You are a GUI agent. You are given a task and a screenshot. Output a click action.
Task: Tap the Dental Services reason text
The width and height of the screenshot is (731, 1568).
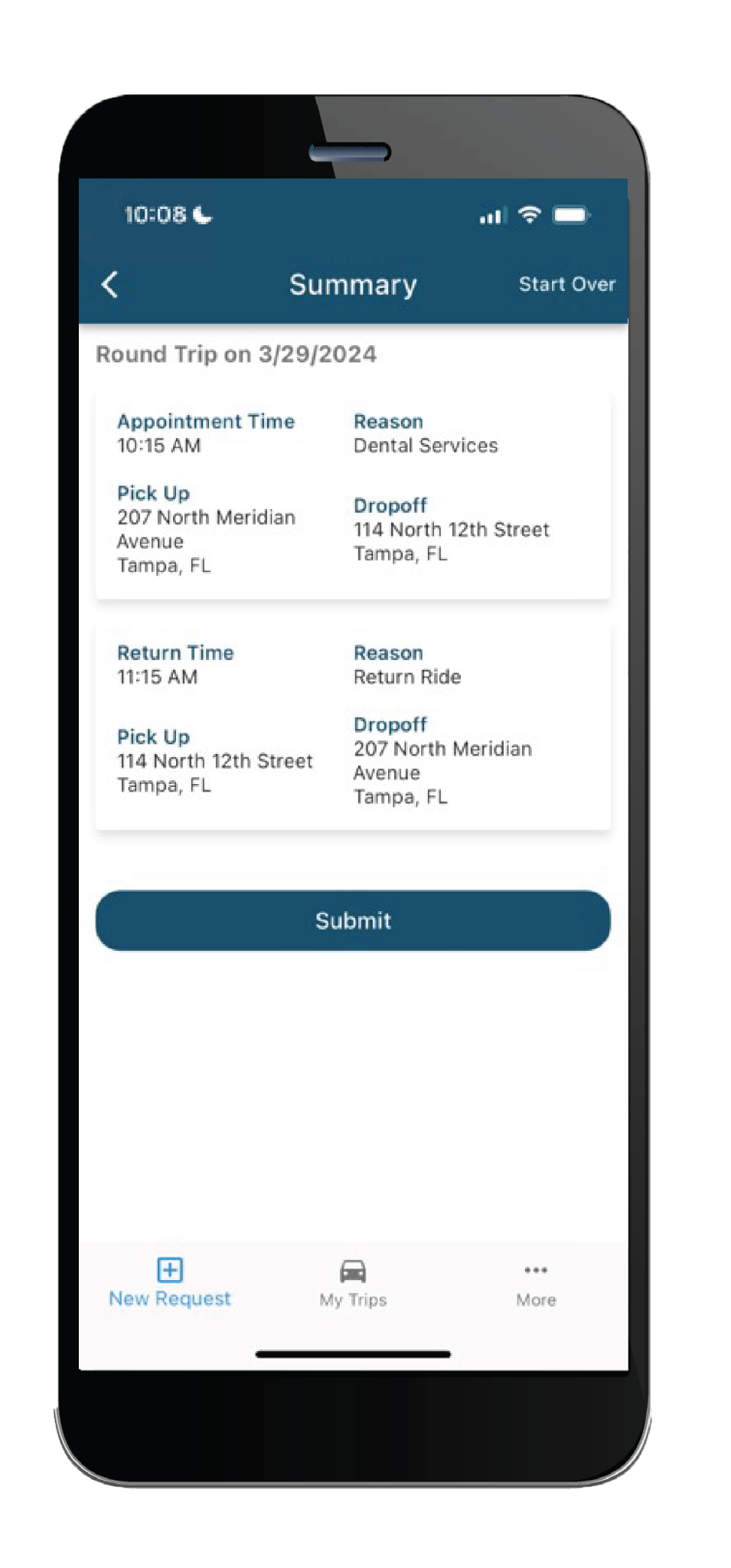[x=426, y=445]
